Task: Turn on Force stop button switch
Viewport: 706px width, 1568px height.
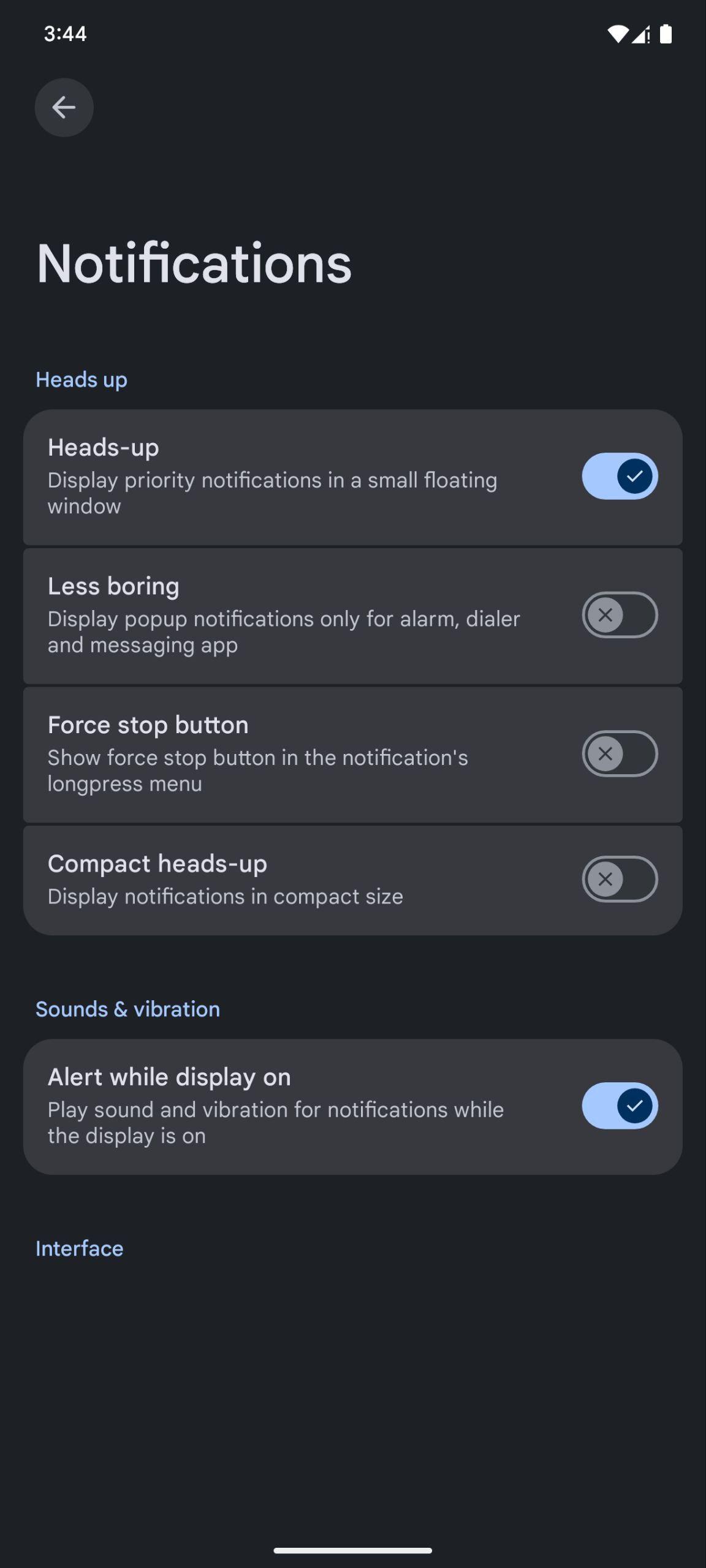Action: 620,753
